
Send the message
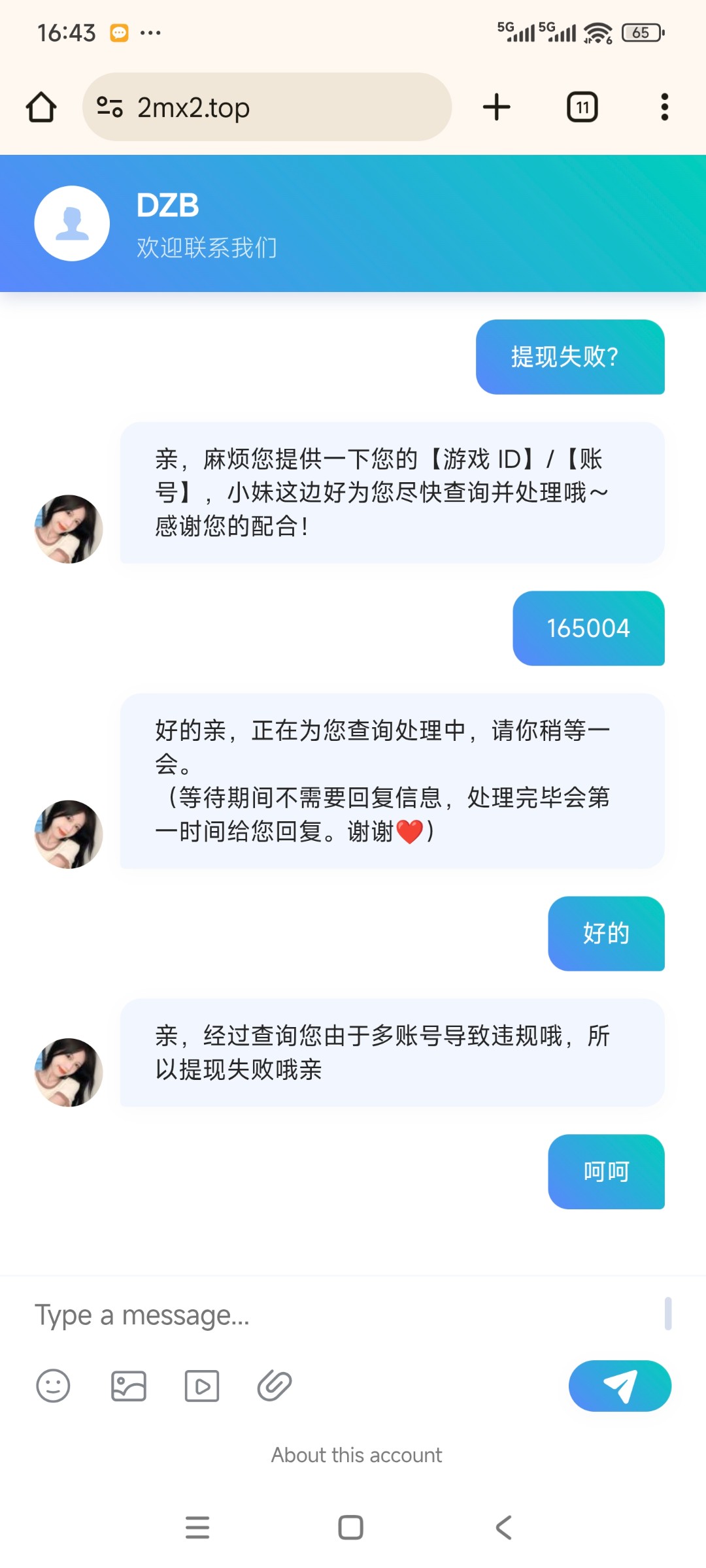pos(619,1386)
